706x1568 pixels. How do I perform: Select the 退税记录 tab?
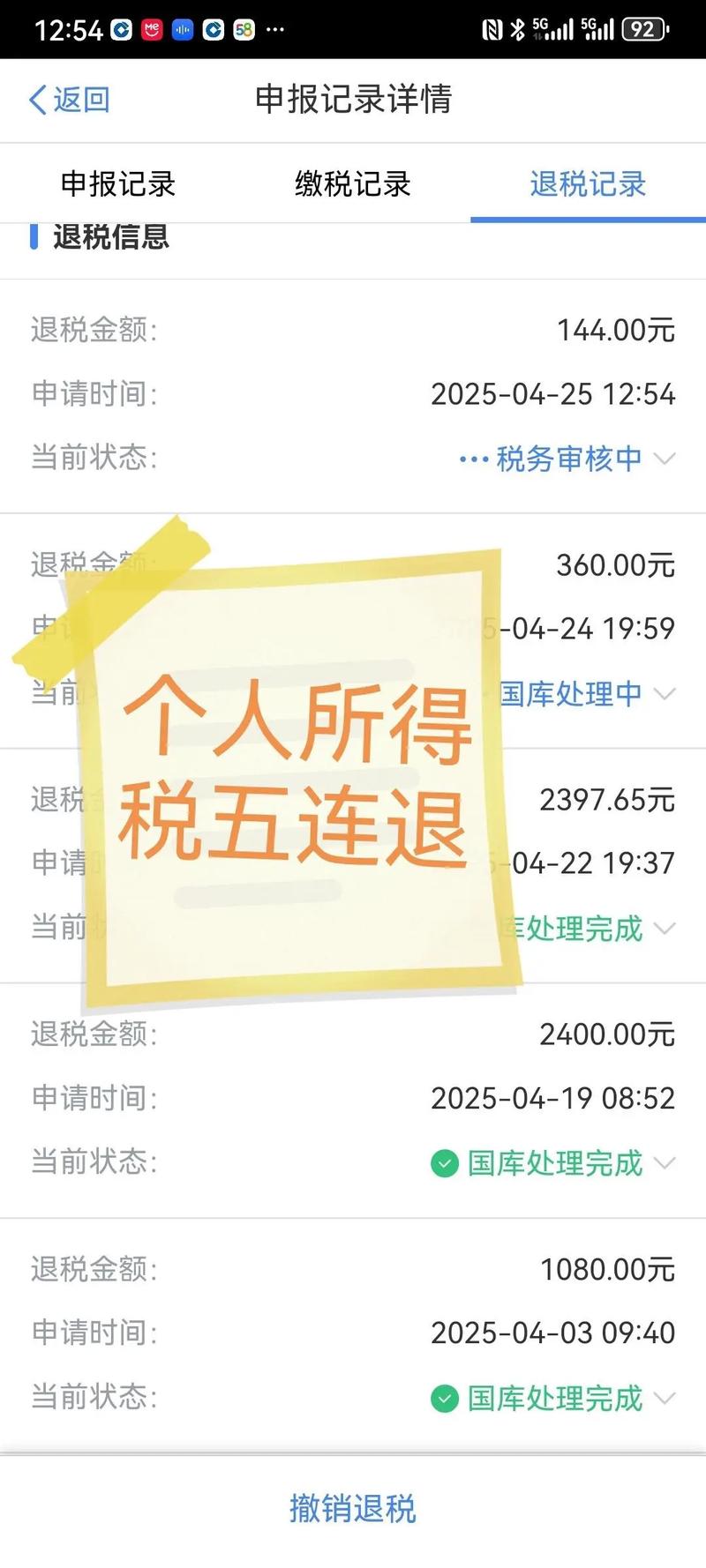[588, 184]
